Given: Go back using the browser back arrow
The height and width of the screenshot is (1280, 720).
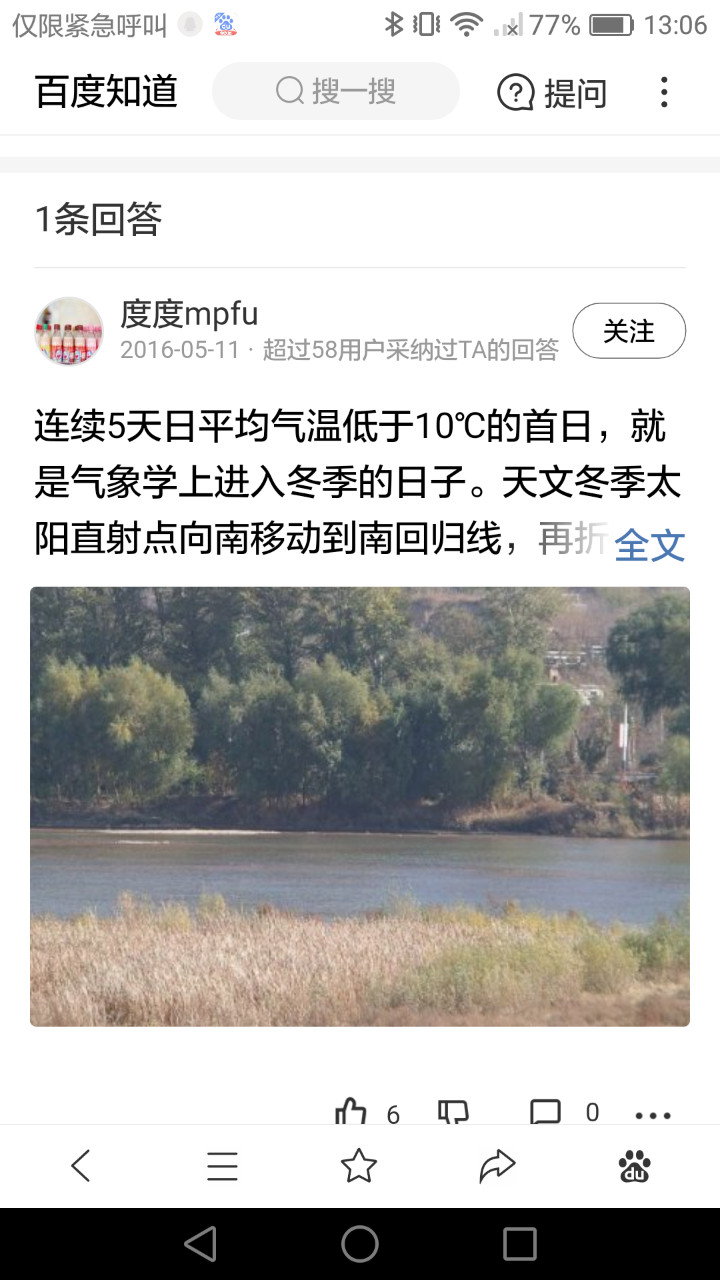Looking at the screenshot, I should click(81, 1166).
